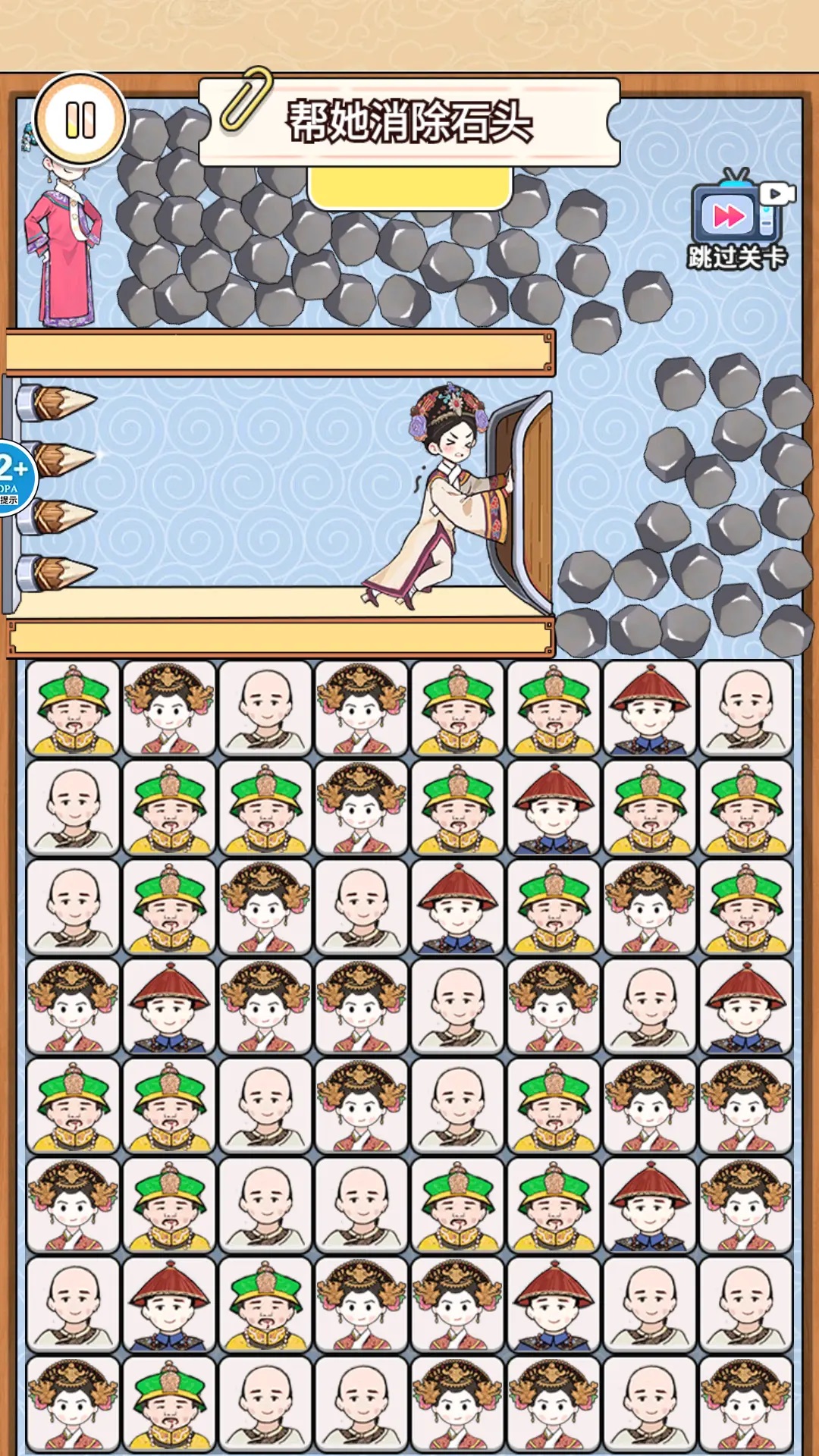
Task: Select the only empress tile in the second row
Action: pos(362,808)
